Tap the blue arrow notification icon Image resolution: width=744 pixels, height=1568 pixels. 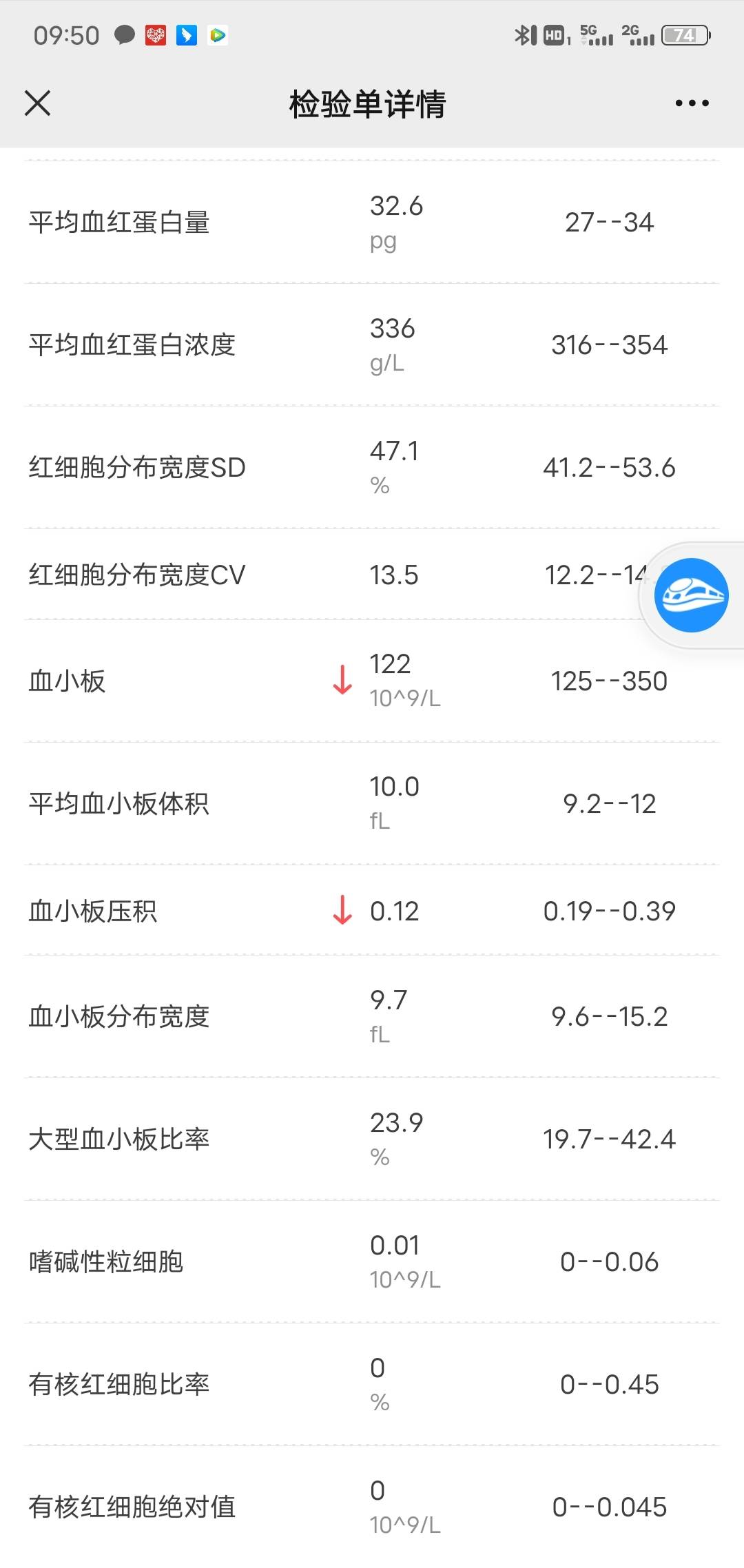187,35
